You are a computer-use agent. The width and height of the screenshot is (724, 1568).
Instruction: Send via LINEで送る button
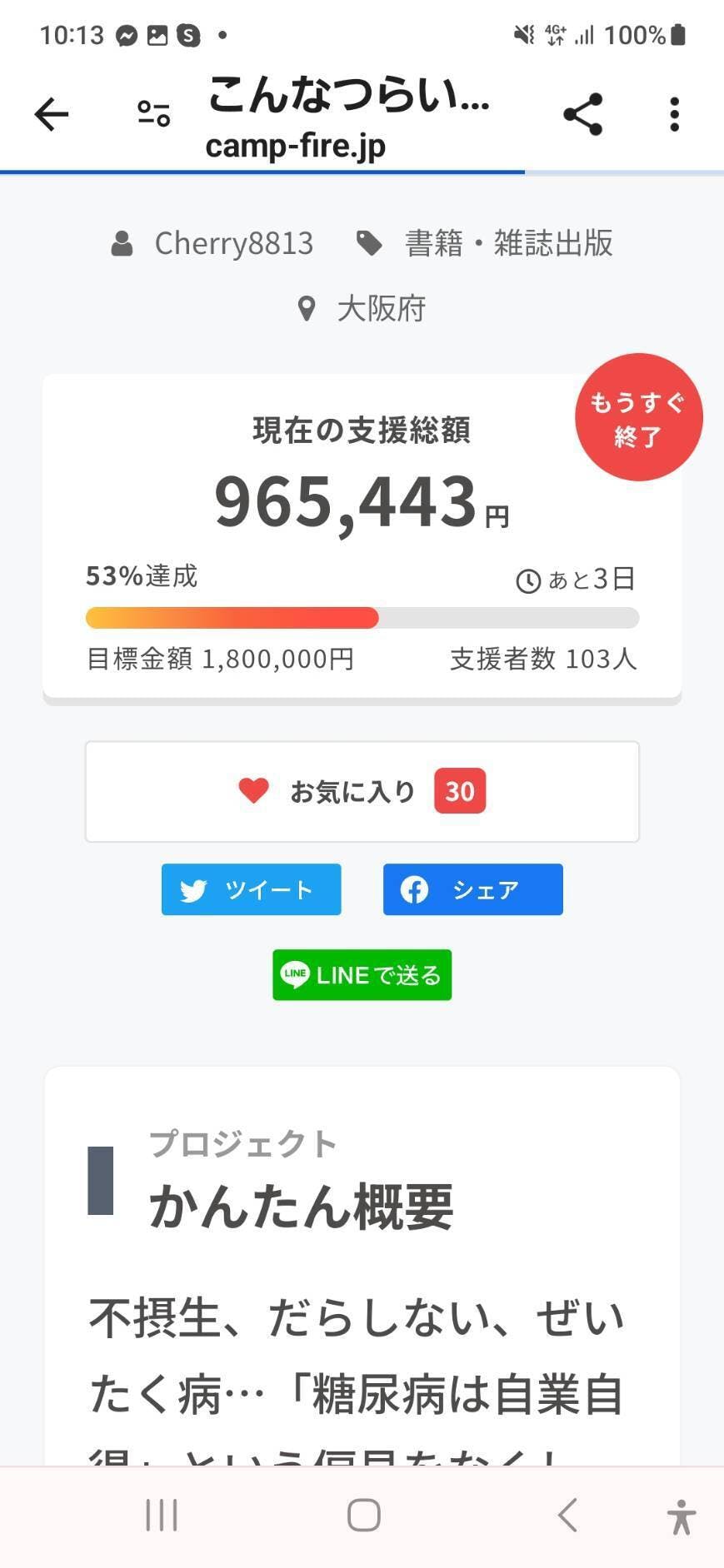[x=362, y=974]
